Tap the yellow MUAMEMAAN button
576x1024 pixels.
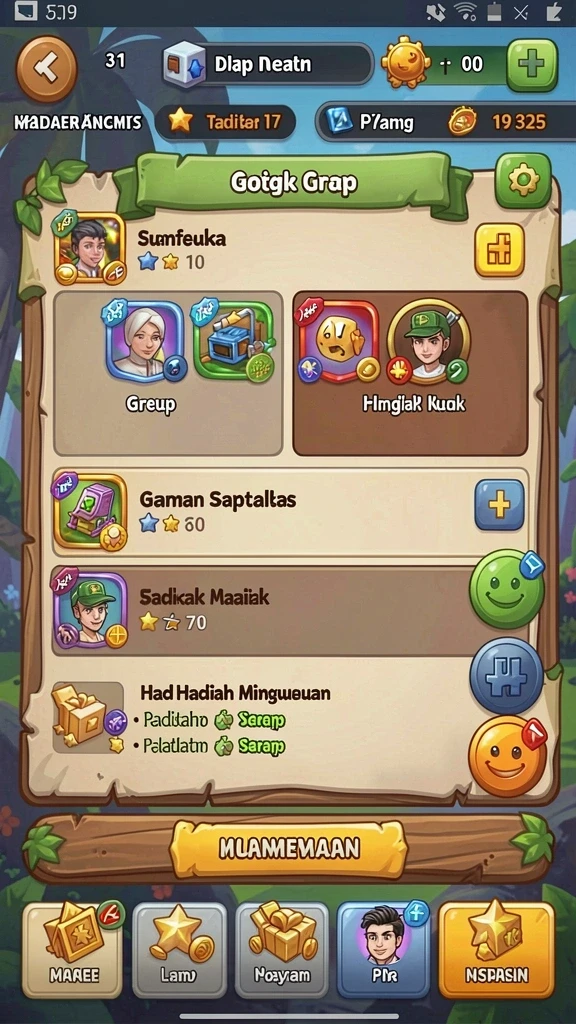[288, 848]
